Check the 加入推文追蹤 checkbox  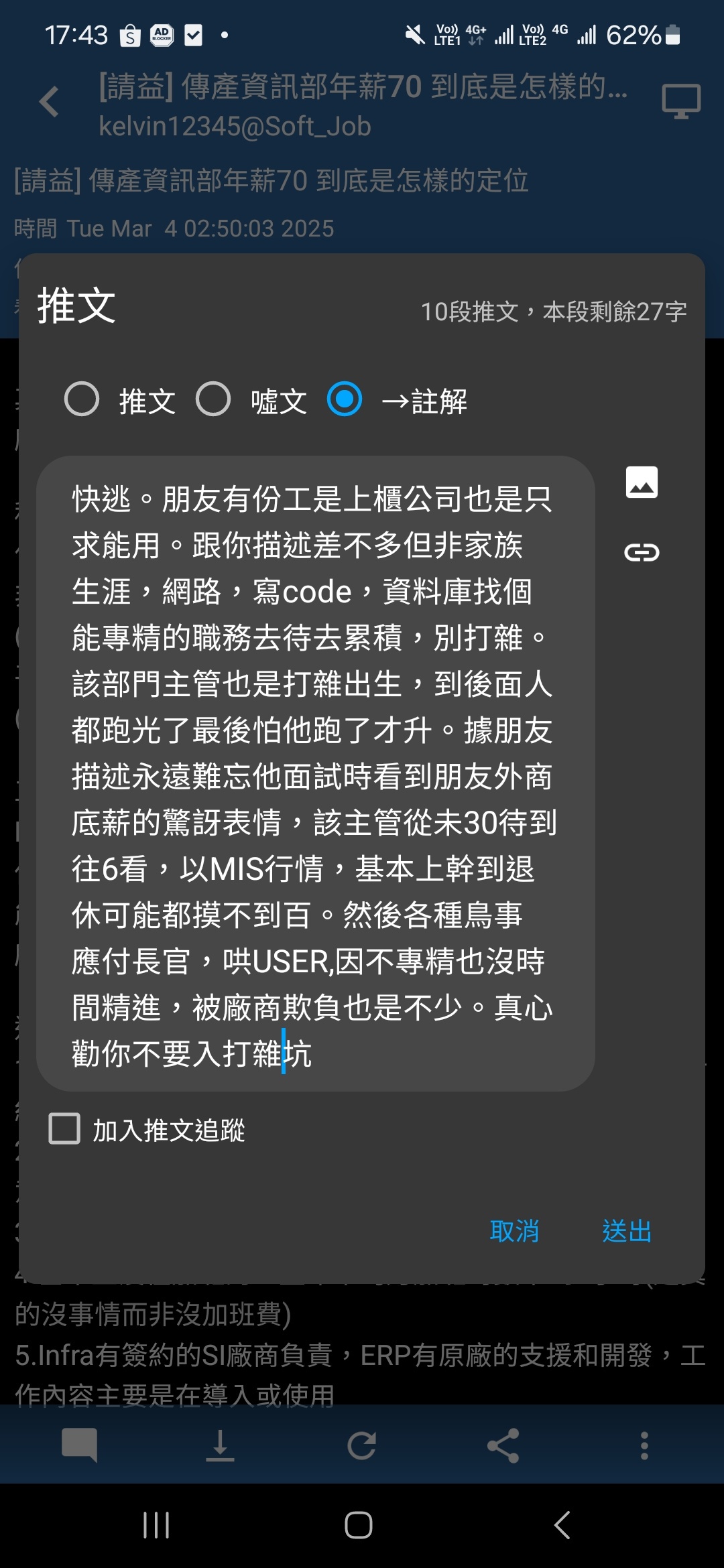tap(65, 1129)
